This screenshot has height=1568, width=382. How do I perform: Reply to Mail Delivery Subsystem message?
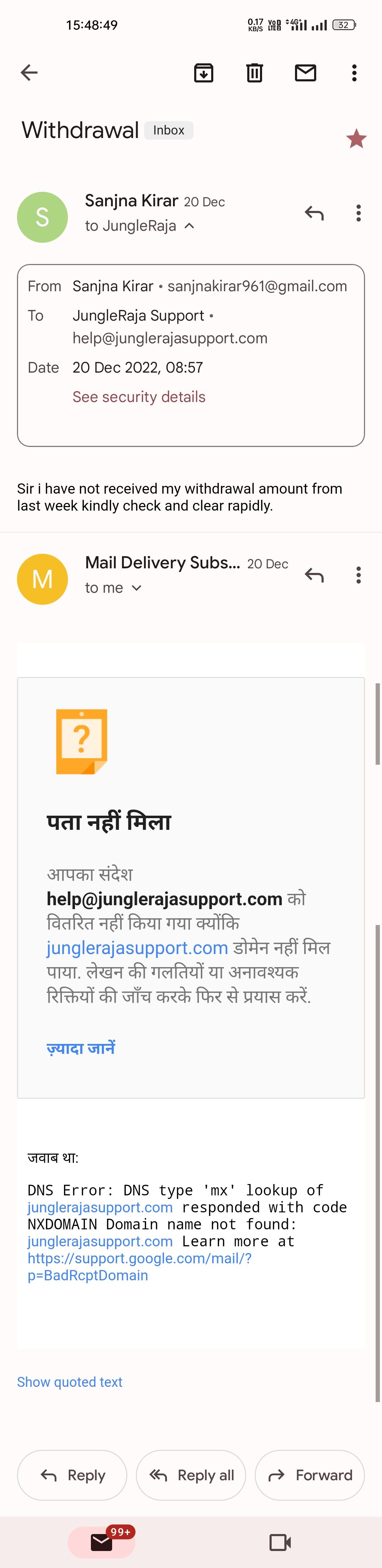314,575
